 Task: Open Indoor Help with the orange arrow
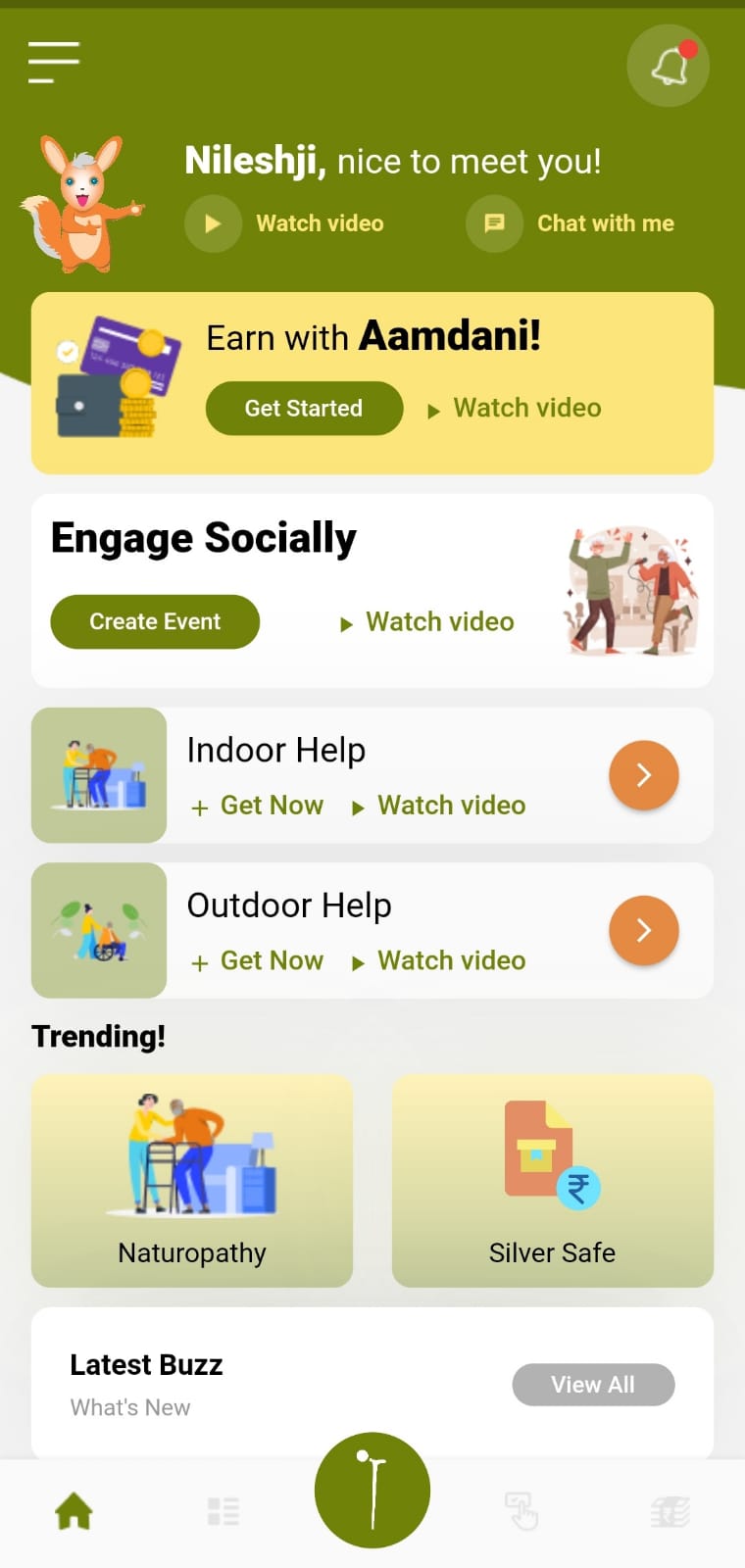click(x=644, y=775)
